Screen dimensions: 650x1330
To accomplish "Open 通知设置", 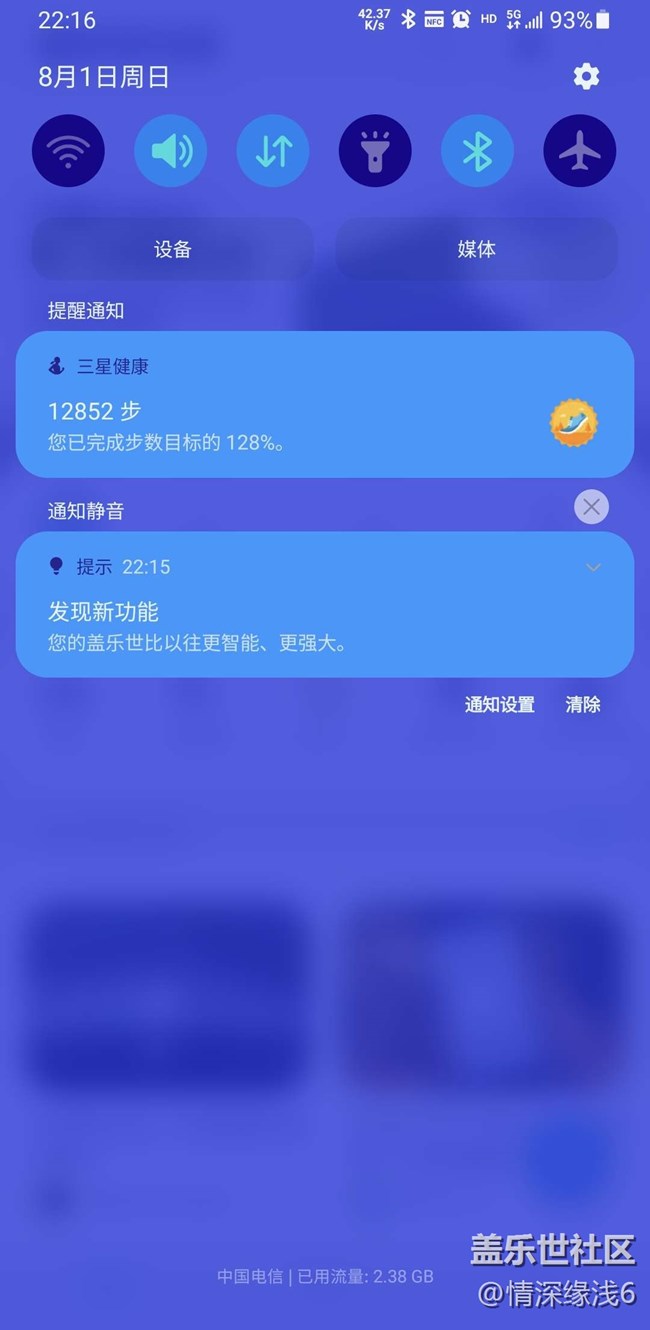I will 499,705.
